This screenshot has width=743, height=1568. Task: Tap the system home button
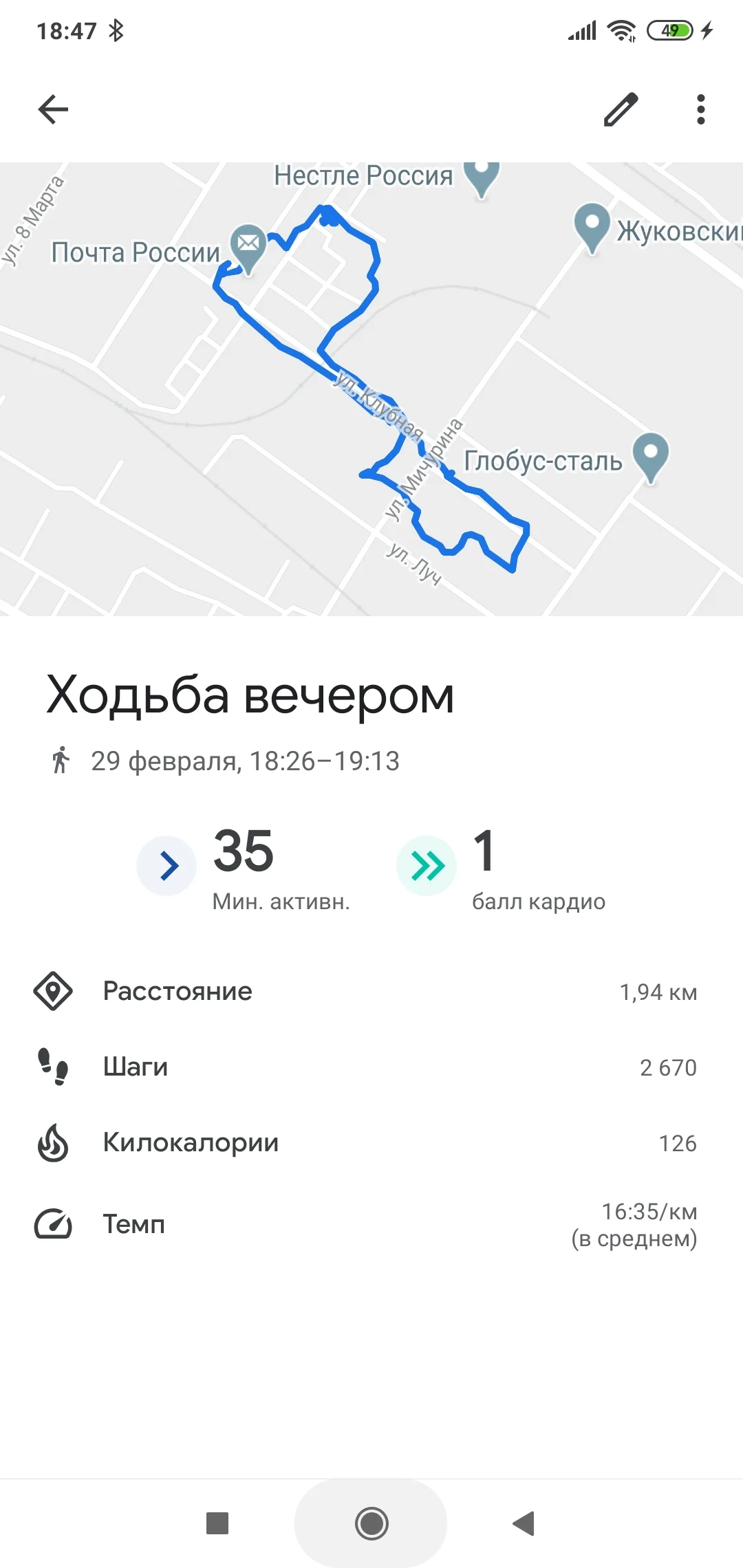click(x=371, y=1523)
